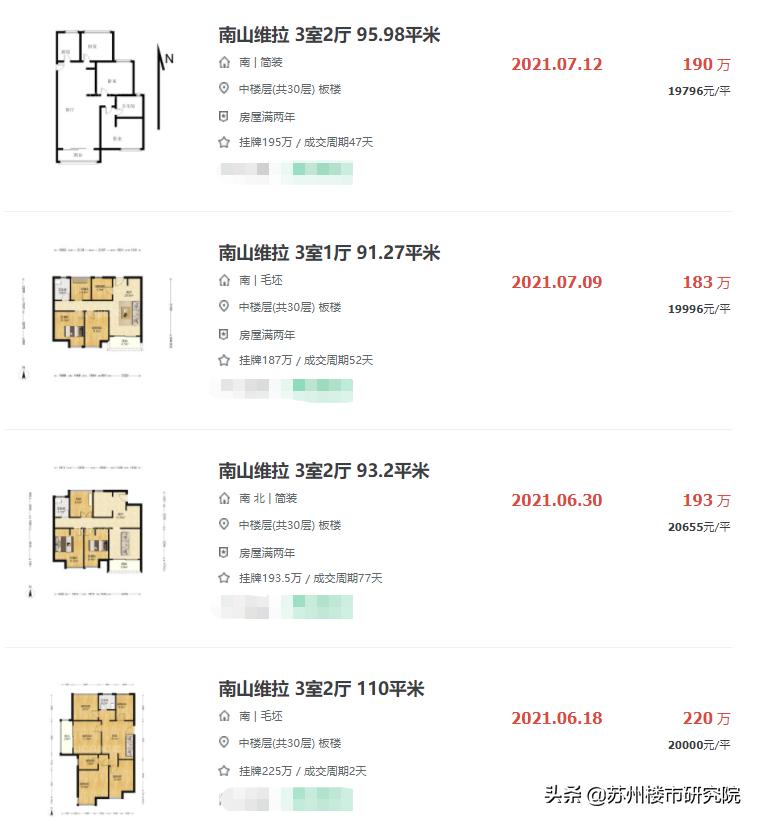Click the star icon beside 挂牌225万
The height and width of the screenshot is (821, 757).
tap(222, 770)
